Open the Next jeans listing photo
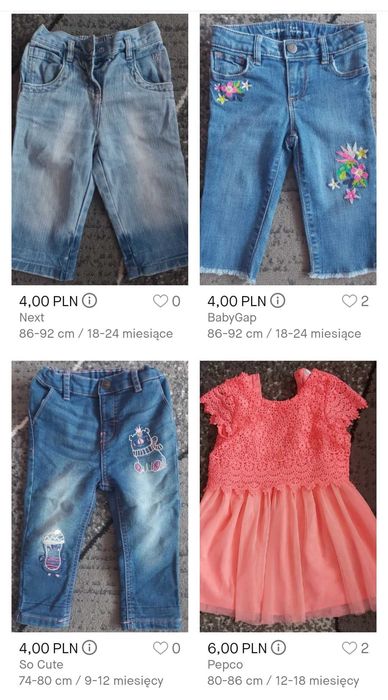 coord(100,149)
